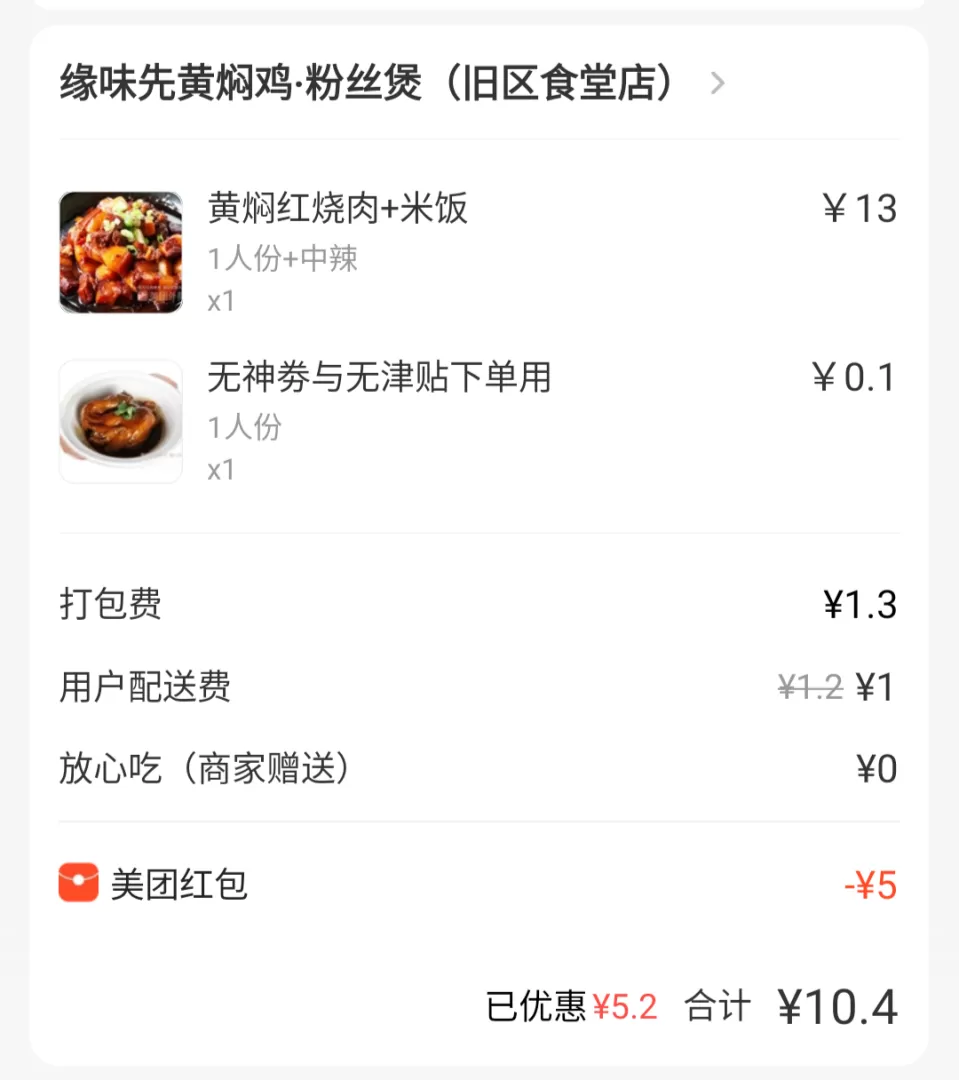View the 黄焖红烧肉+米饭 order item

[338, 209]
